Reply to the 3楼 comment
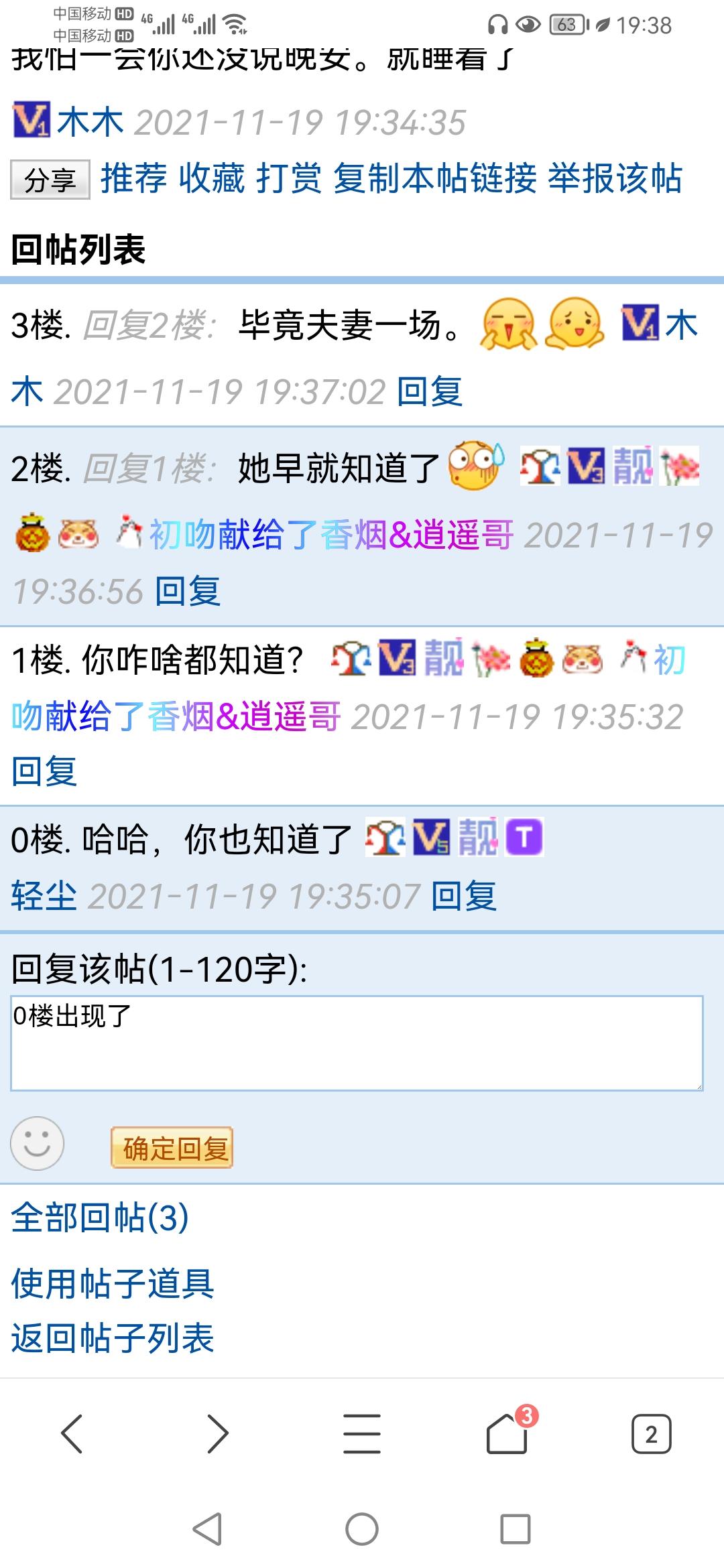Screen dimensions: 724x1568 (429, 391)
